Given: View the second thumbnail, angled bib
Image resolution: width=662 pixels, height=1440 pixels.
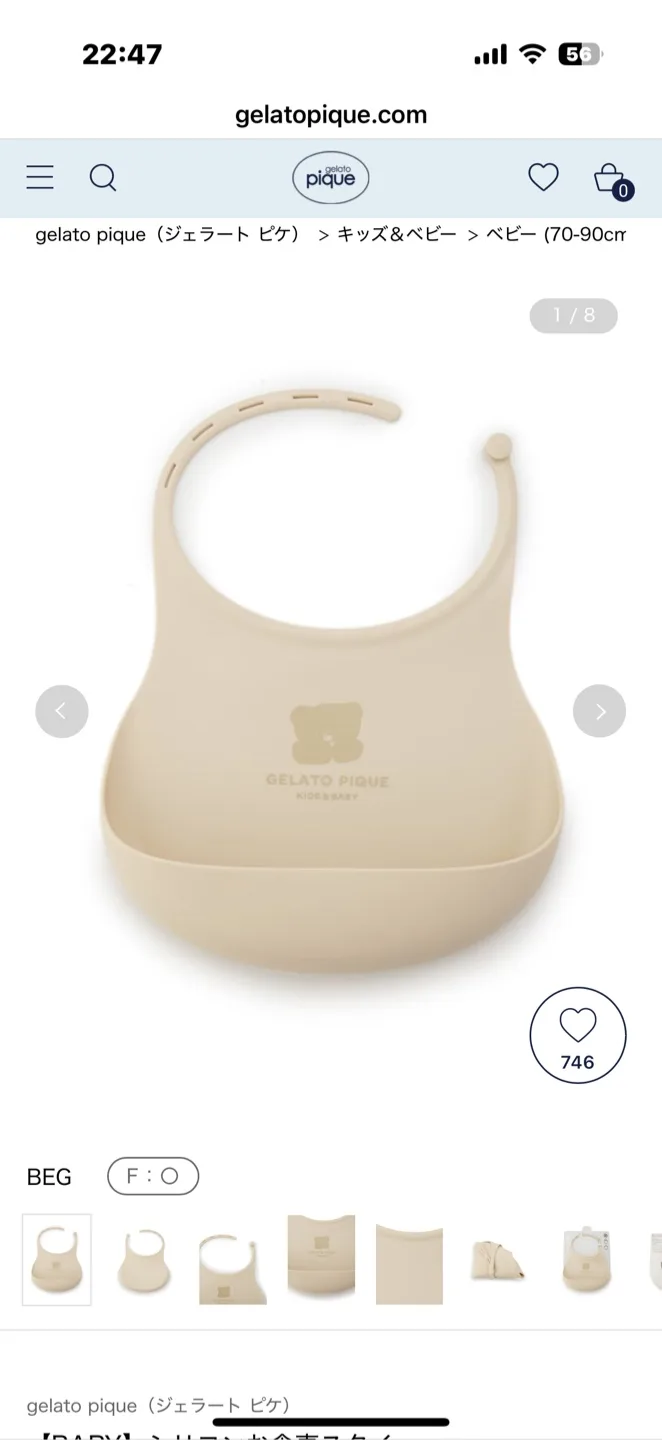Looking at the screenshot, I should 144,1259.
